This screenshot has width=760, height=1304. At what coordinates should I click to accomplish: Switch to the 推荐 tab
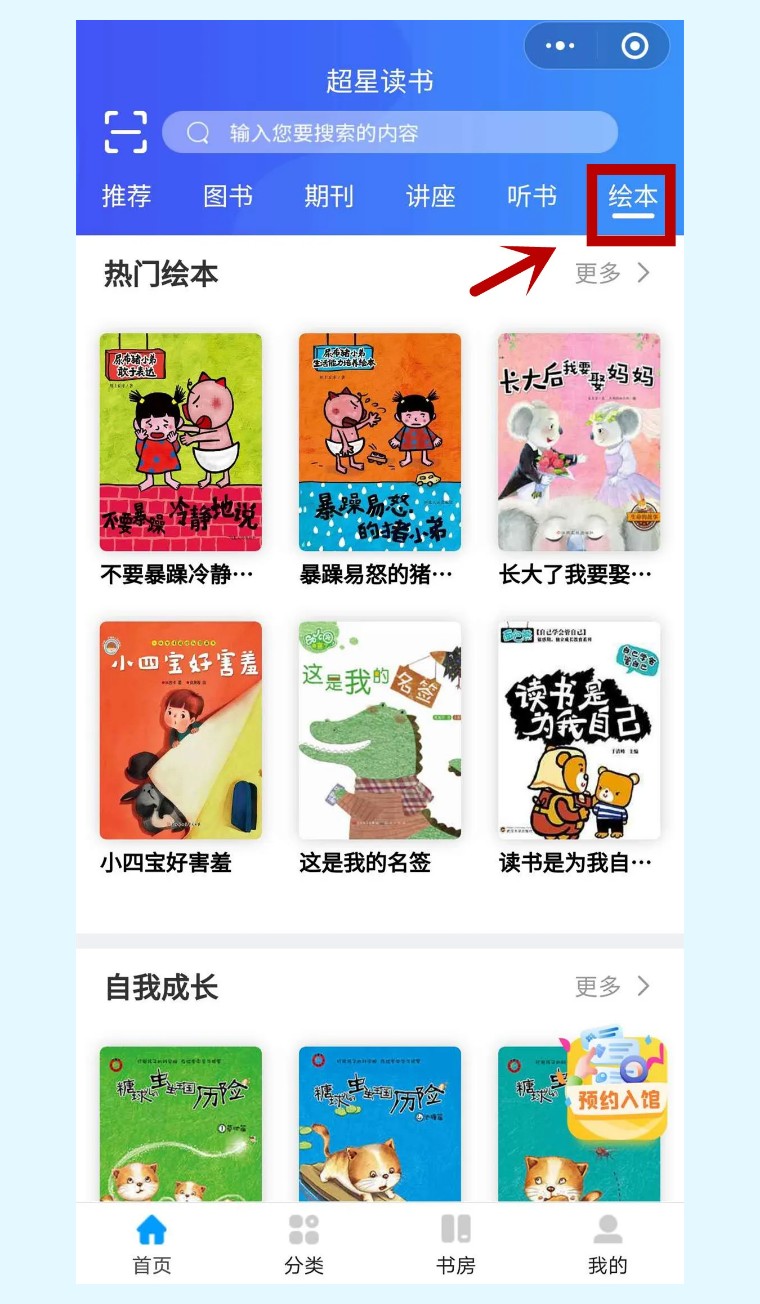click(x=127, y=196)
